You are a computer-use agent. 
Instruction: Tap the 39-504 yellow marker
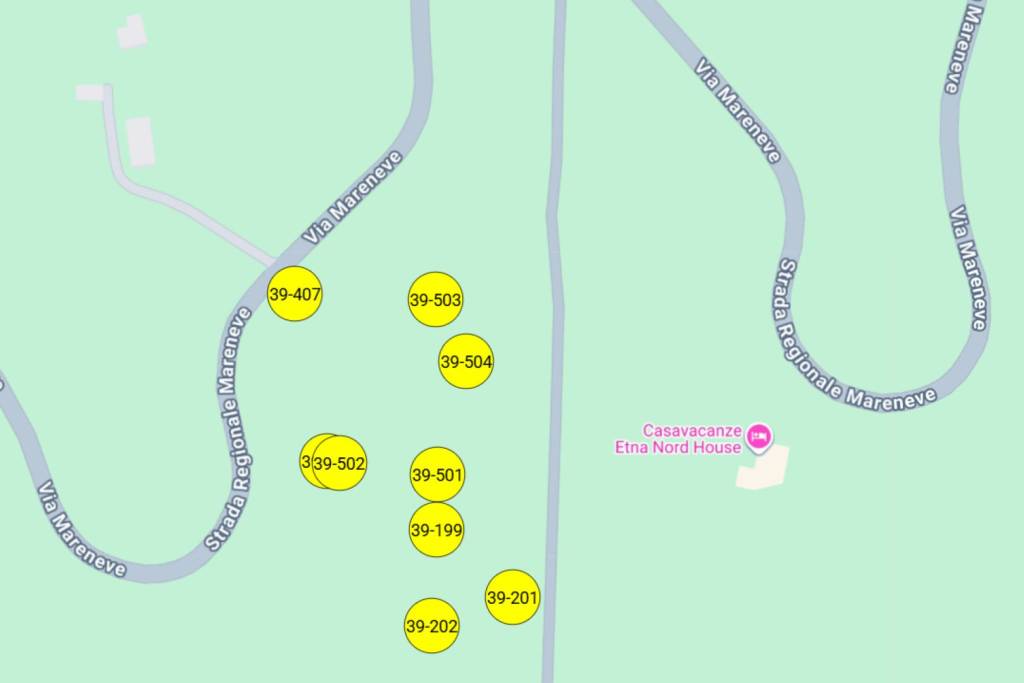click(466, 362)
